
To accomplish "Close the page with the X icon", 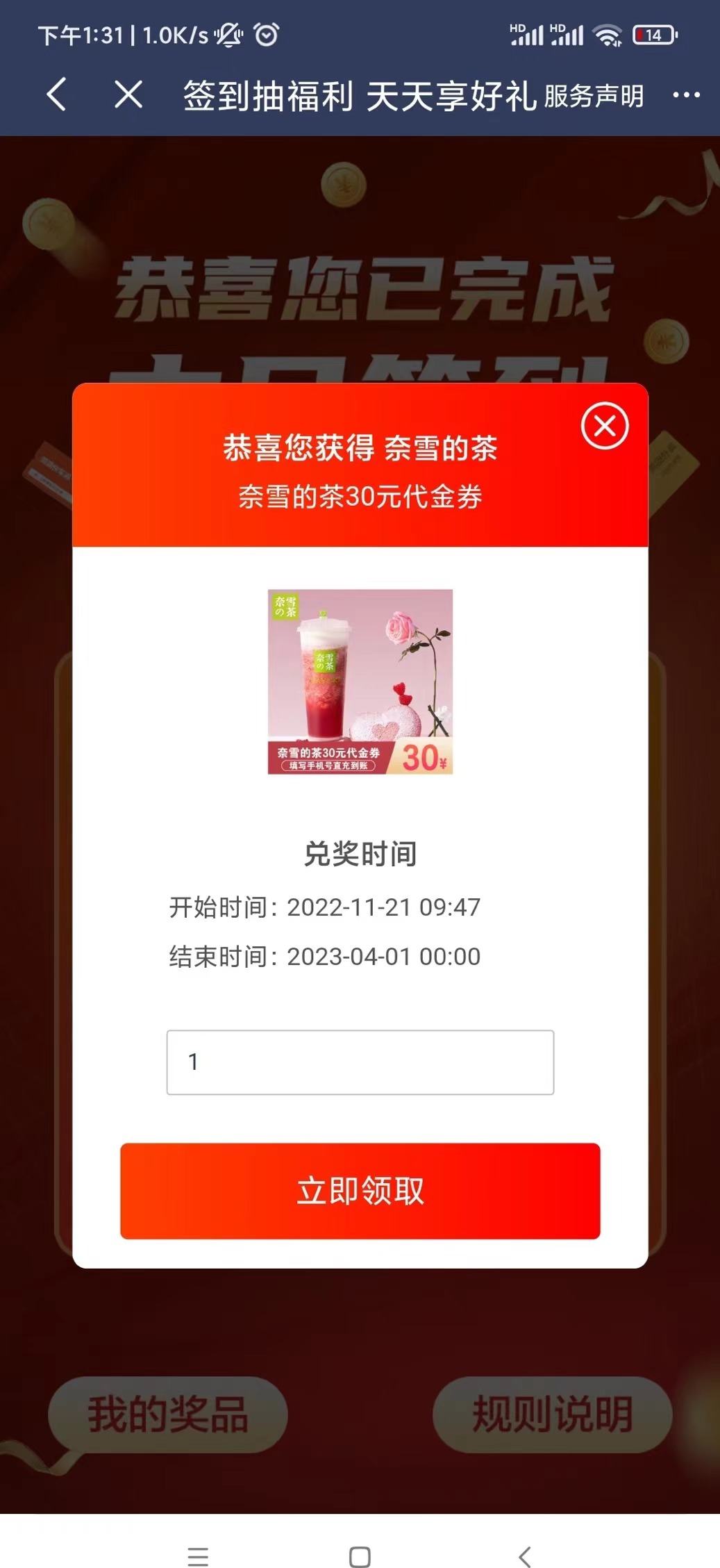I will tap(128, 94).
